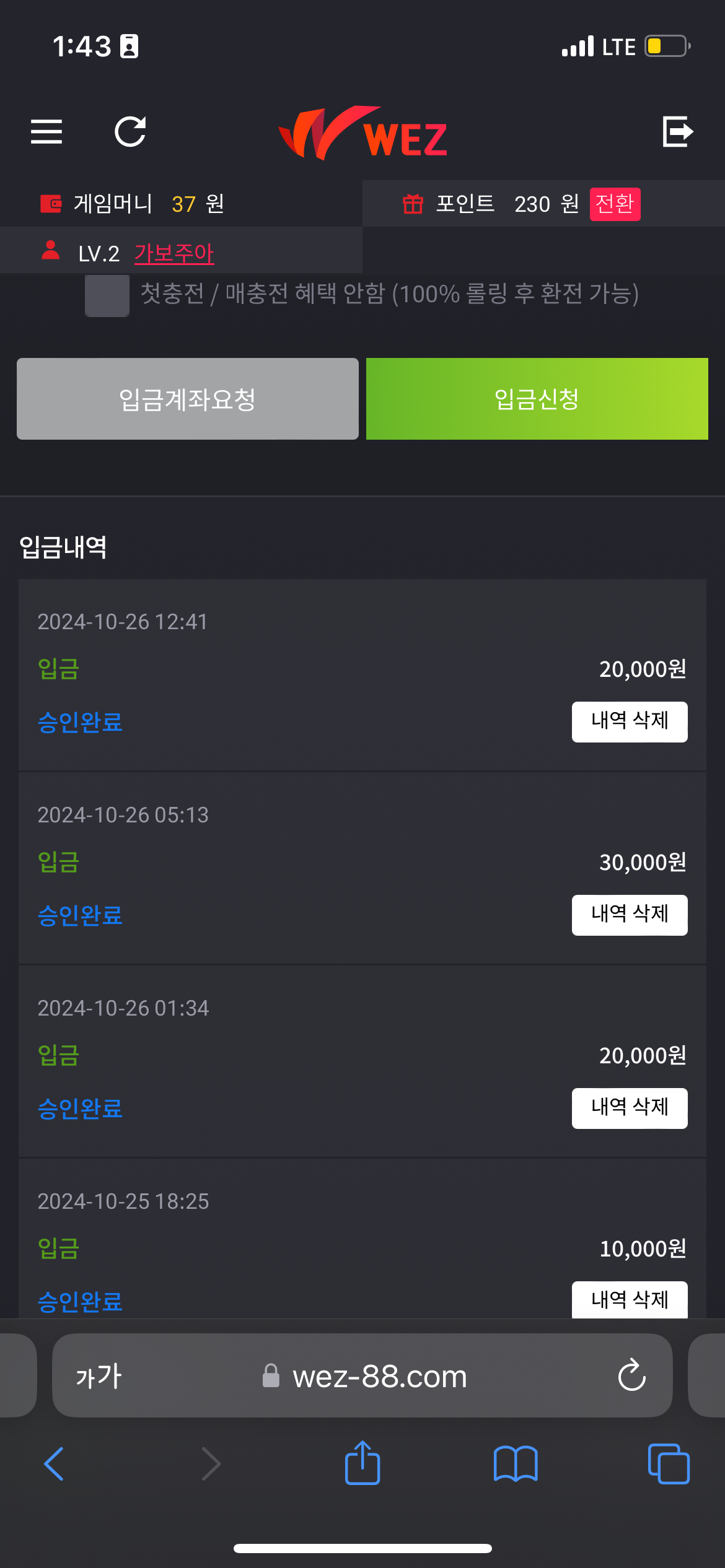Tap the 입금신청 button

537,399
